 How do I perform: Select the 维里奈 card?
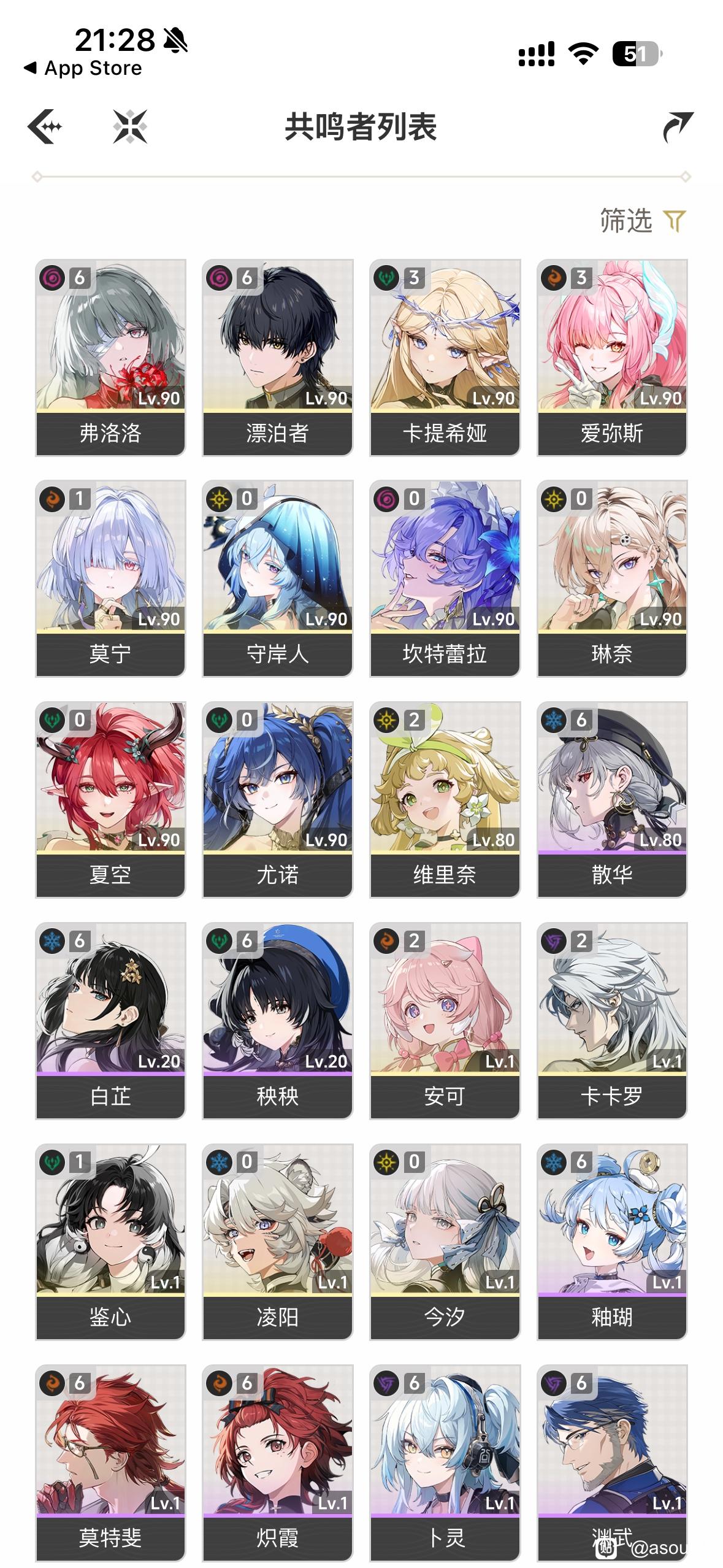(x=445, y=799)
